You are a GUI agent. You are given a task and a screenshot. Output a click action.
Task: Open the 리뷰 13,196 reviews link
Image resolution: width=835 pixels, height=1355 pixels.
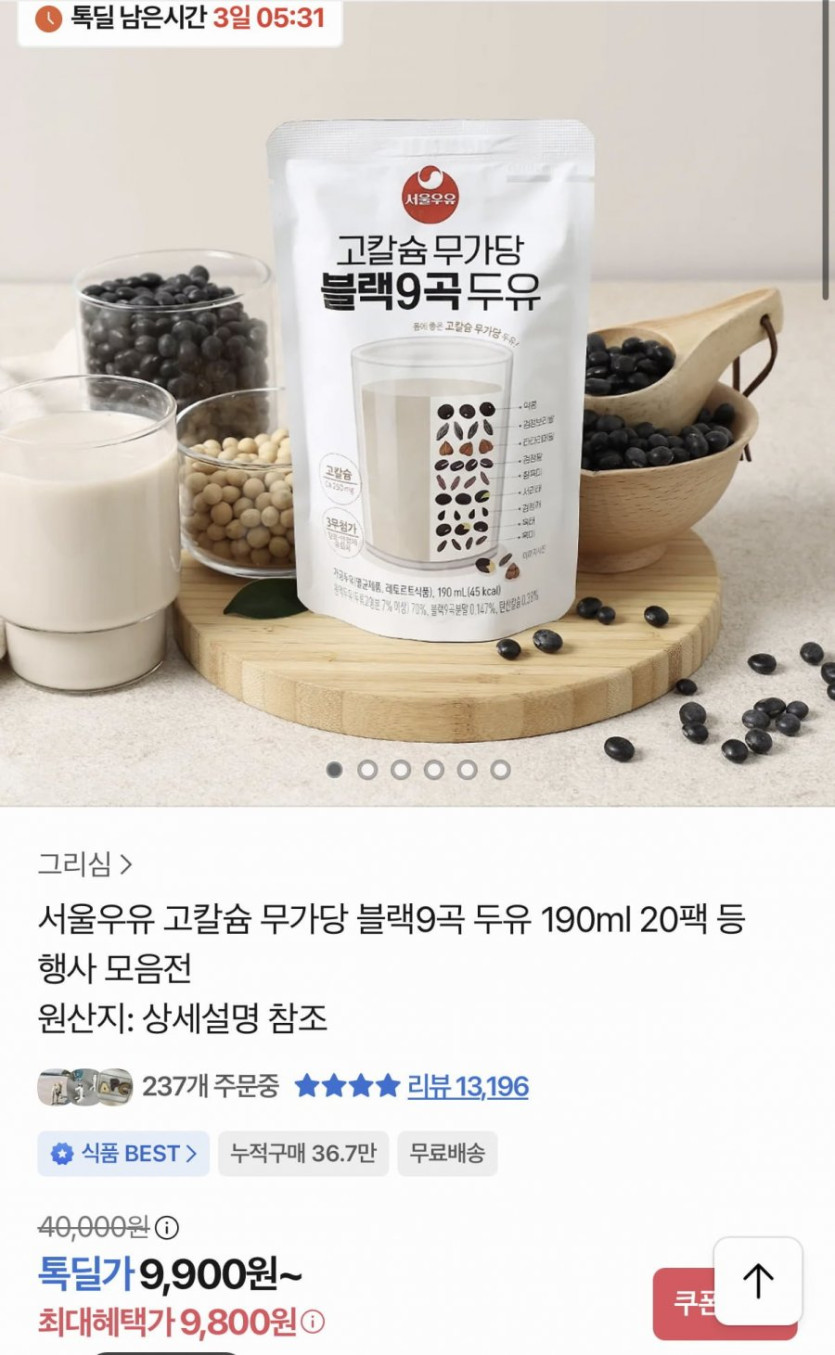coord(467,1086)
